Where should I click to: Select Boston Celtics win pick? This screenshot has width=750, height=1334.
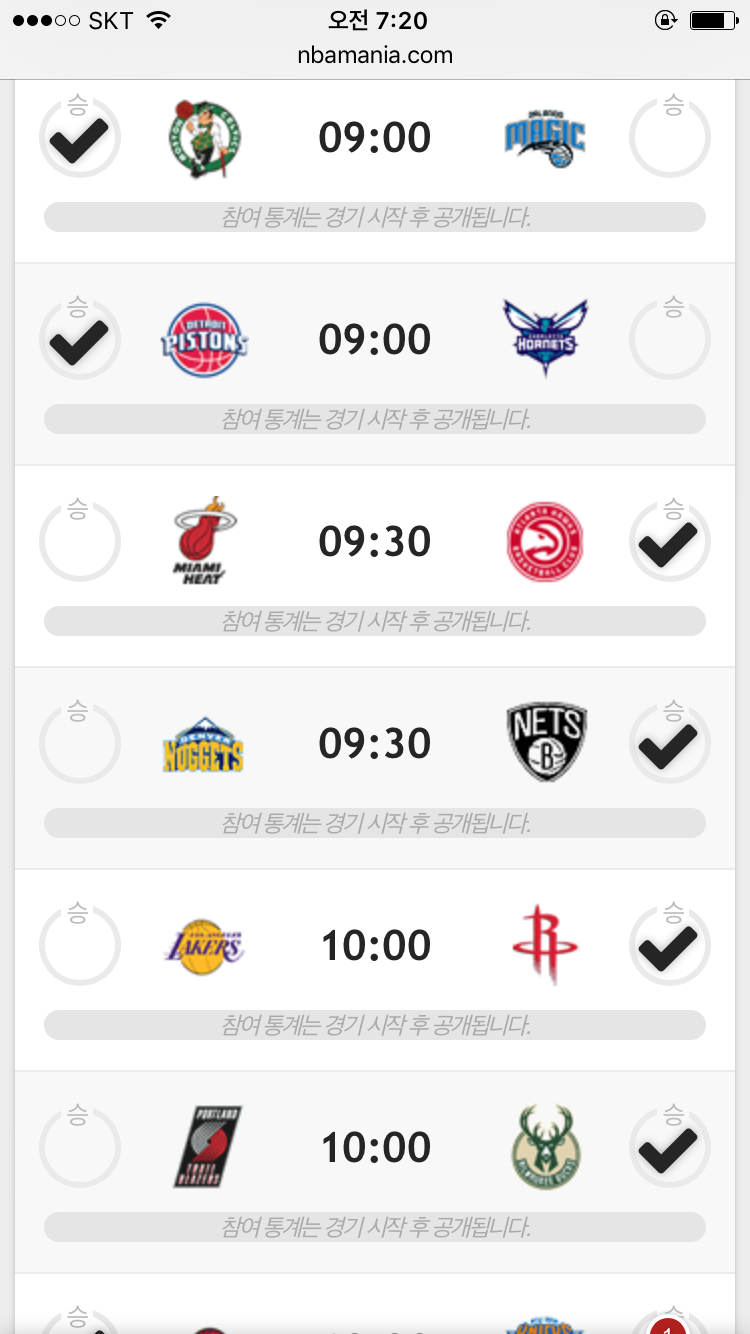click(x=80, y=138)
